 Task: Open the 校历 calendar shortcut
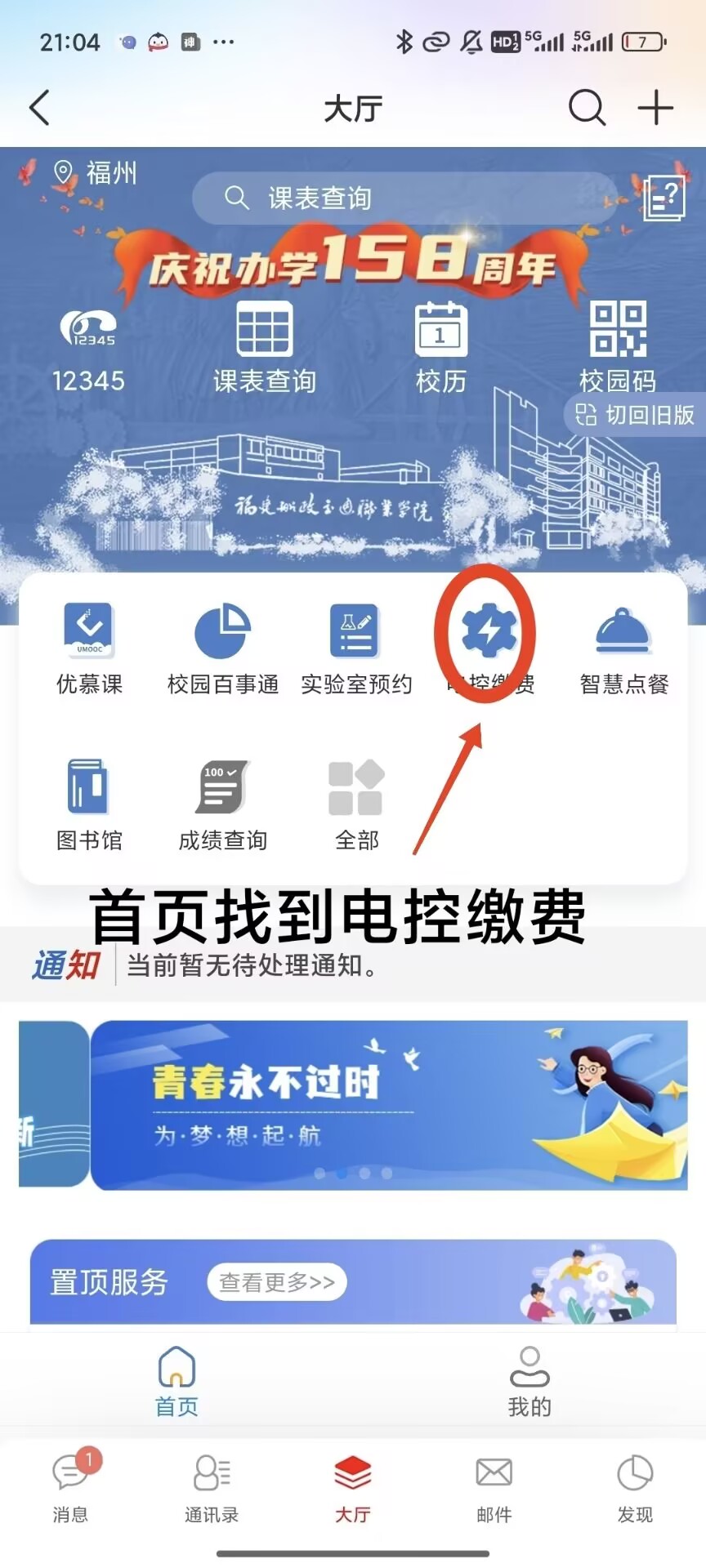point(441,347)
